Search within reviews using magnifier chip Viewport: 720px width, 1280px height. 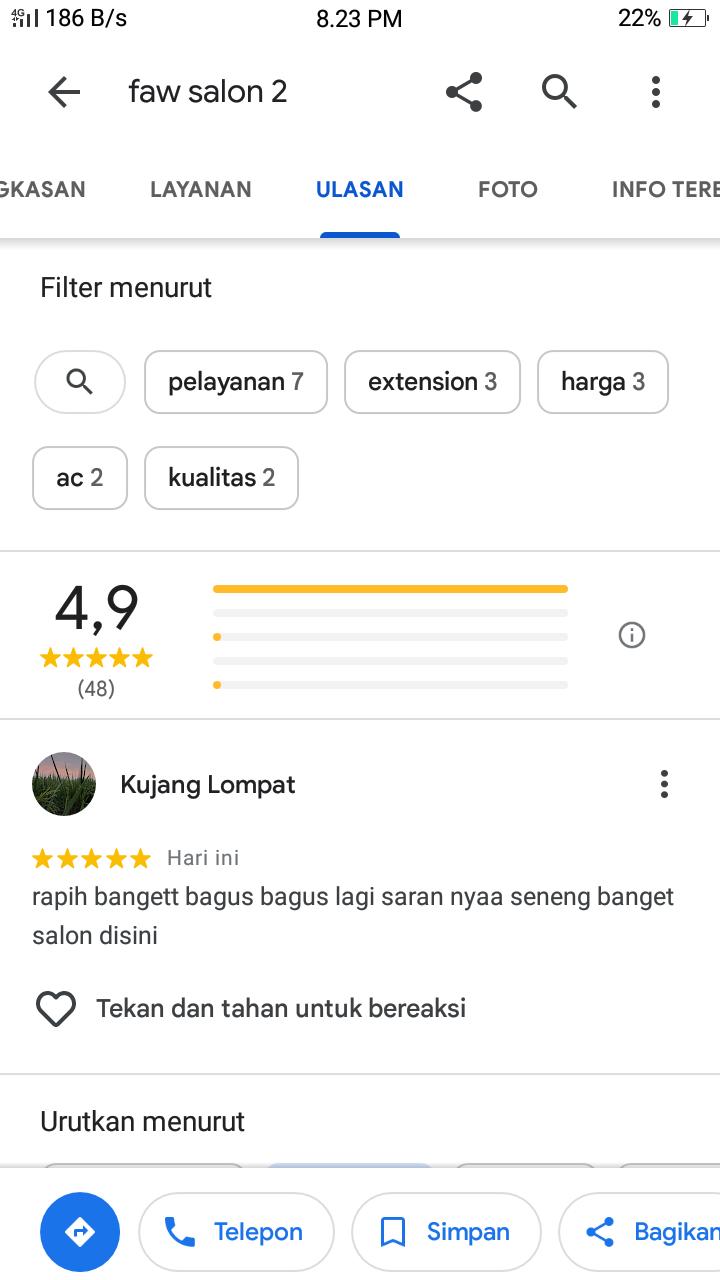[x=80, y=382]
